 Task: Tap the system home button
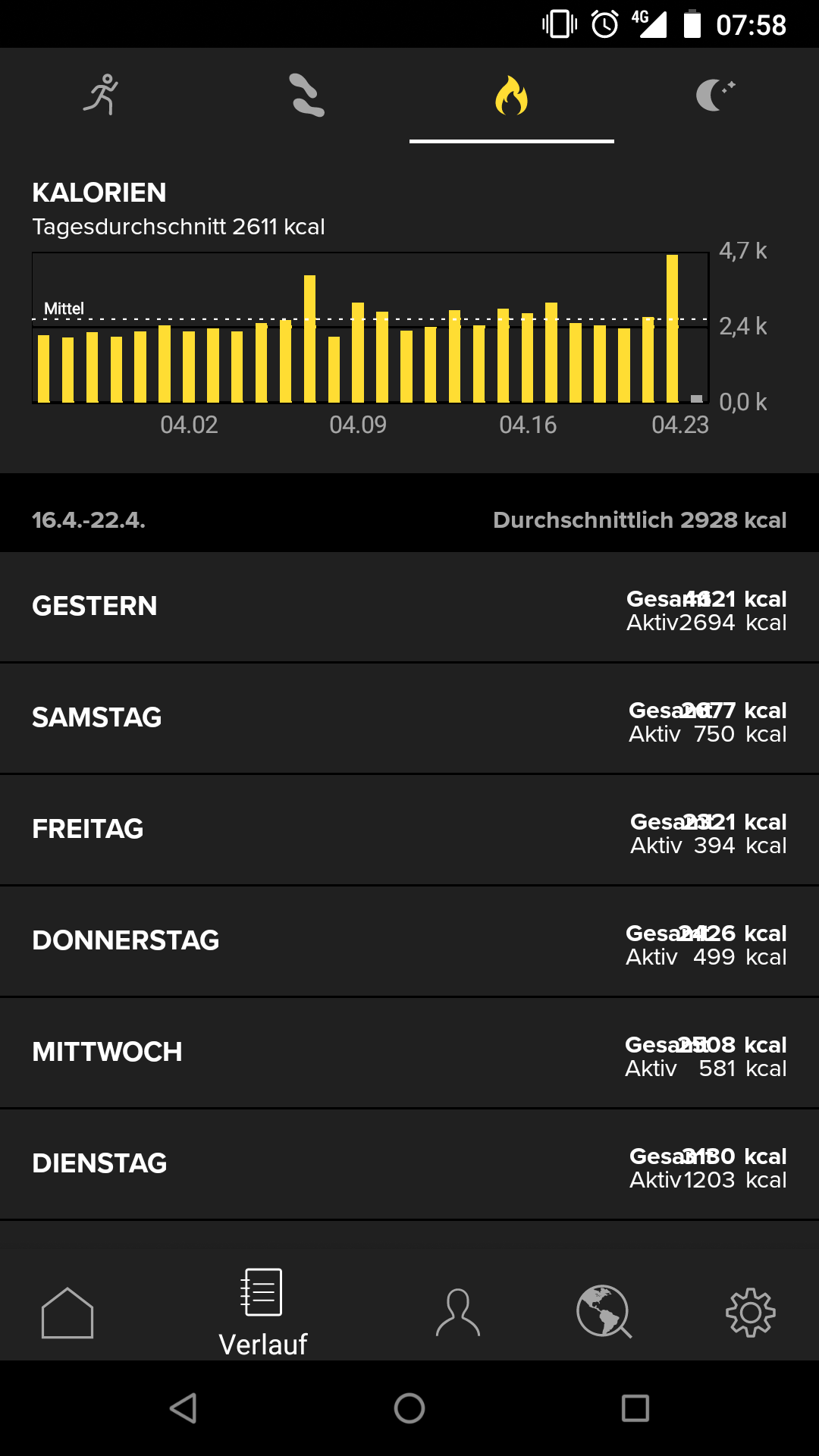pyautogui.click(x=409, y=1408)
